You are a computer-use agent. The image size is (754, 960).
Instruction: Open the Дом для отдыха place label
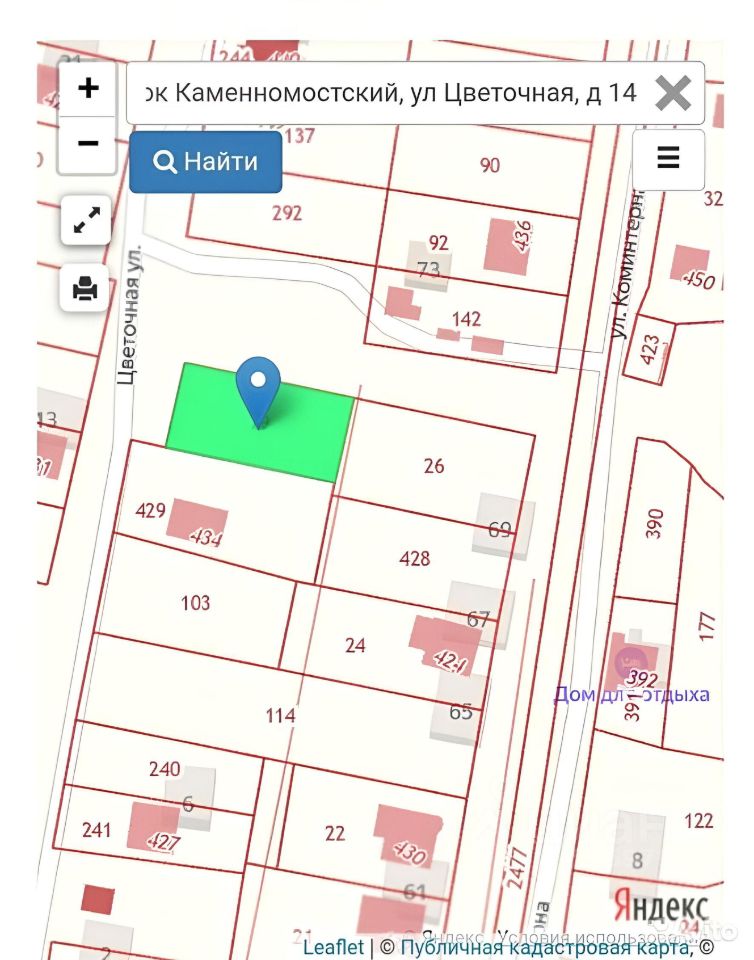click(x=631, y=693)
